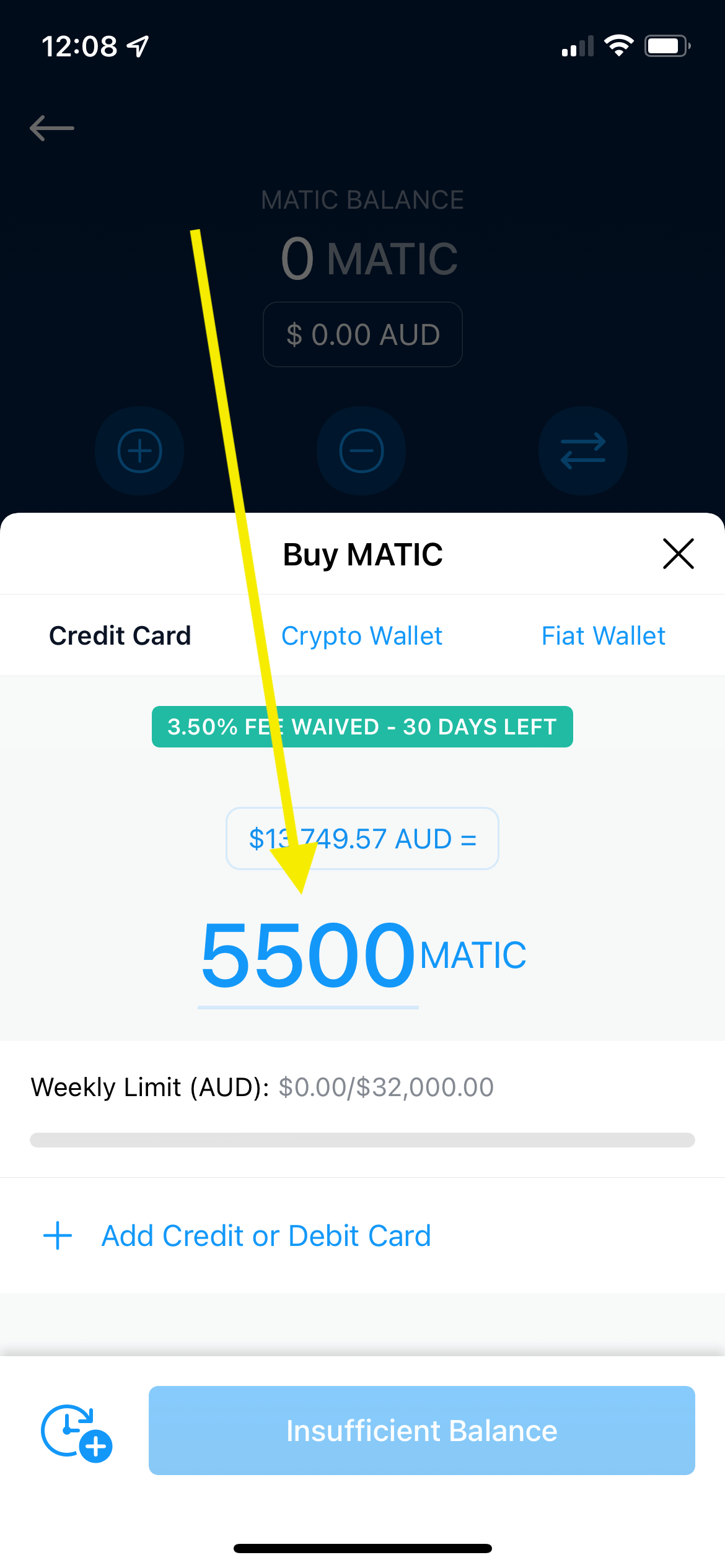
Task: Open the recurring buy clock icon
Action: point(76,1433)
